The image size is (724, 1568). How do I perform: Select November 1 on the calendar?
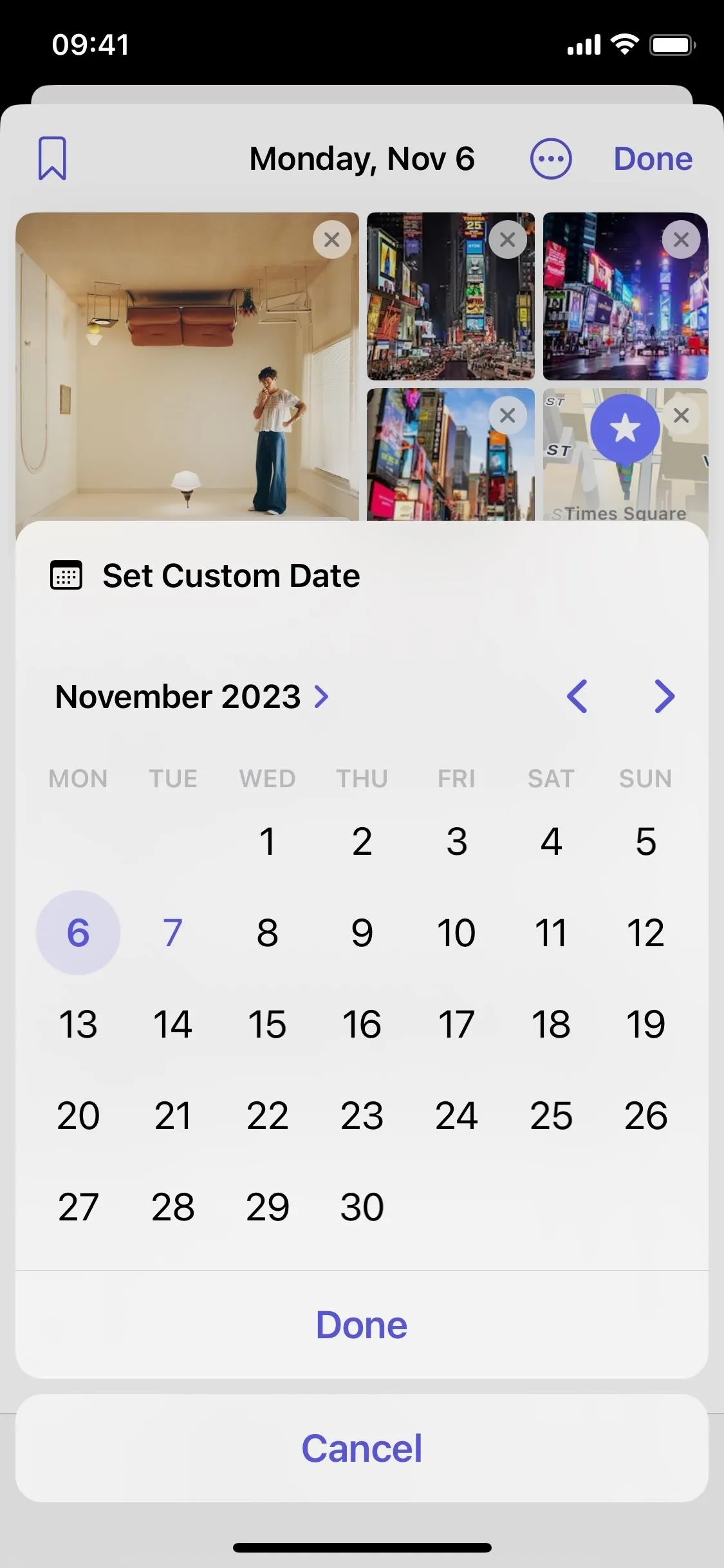coord(267,841)
